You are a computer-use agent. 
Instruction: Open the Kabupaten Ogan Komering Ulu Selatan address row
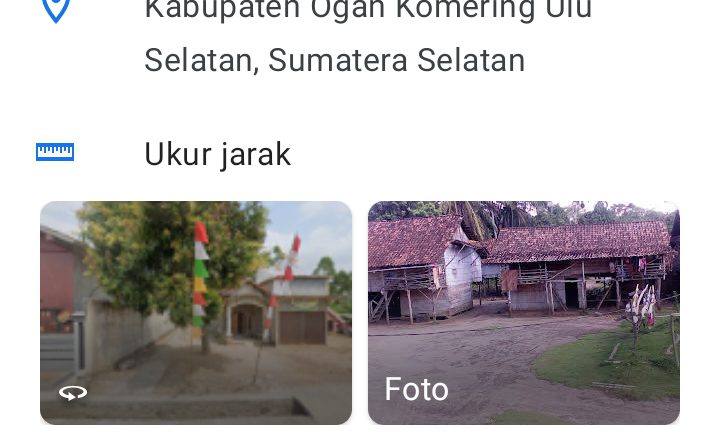click(x=367, y=35)
